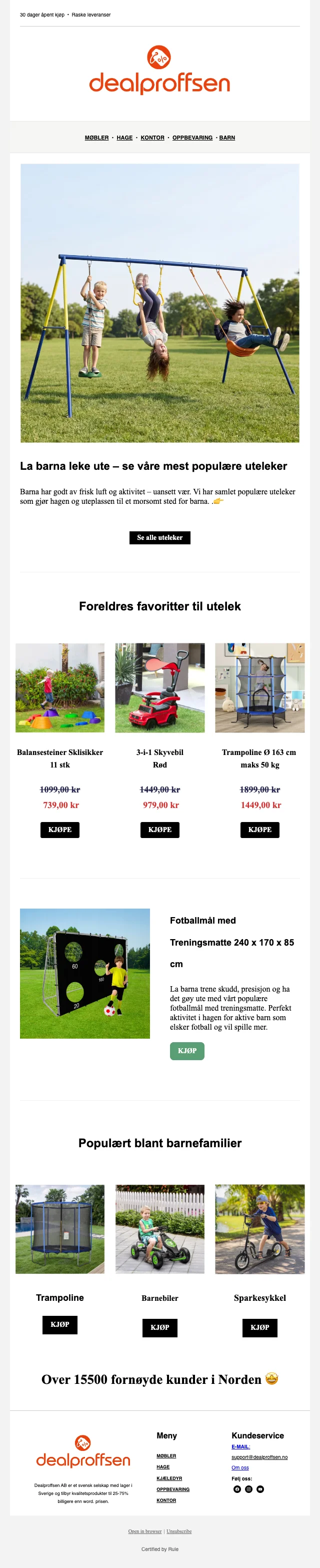Image resolution: width=320 pixels, height=1568 pixels.
Task: Shop Sparkesykkel with its KJØP button
Action: click(260, 1327)
